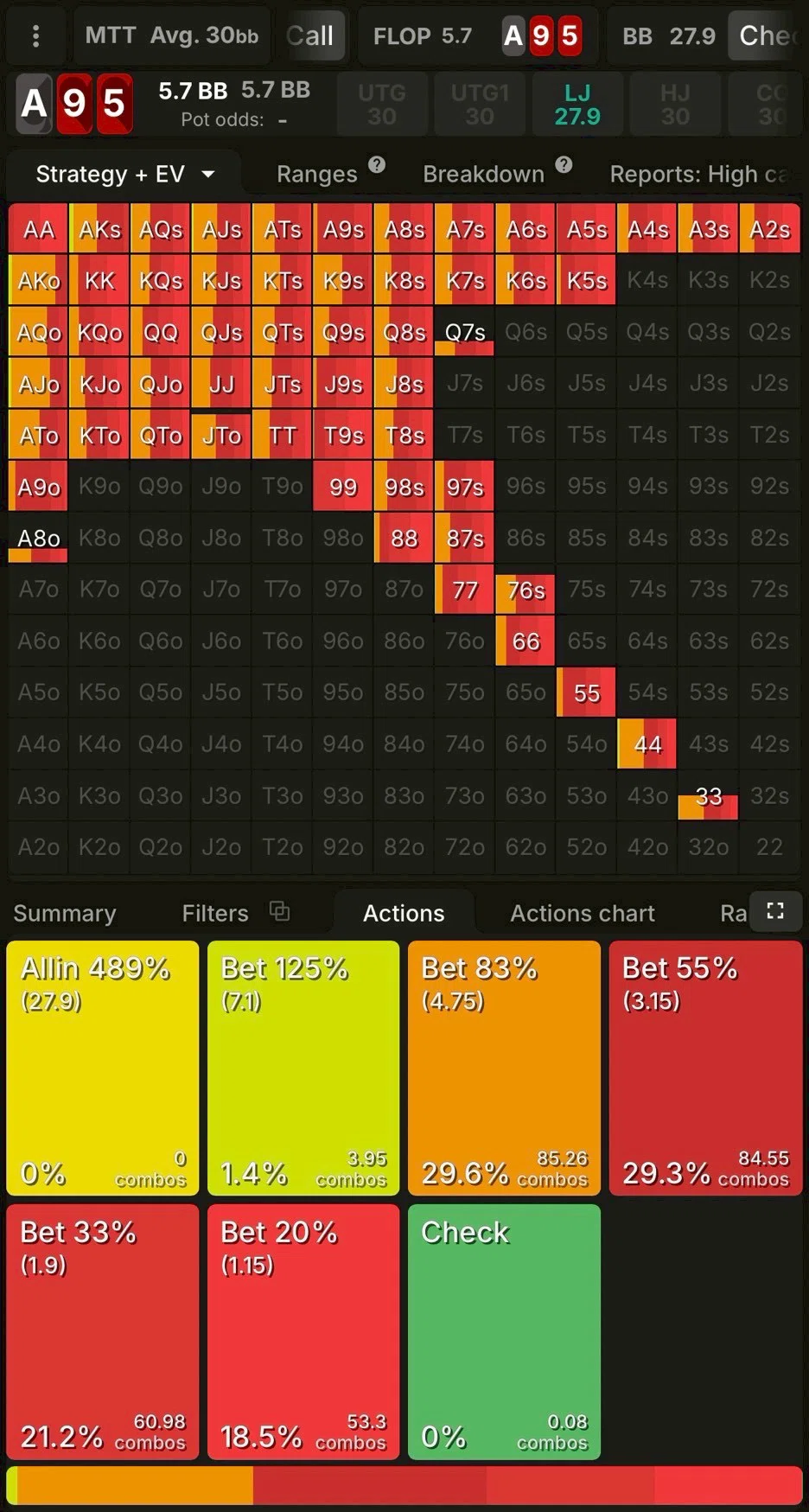Open the Summary tab
Screen dimensions: 809x1512
pos(65,913)
